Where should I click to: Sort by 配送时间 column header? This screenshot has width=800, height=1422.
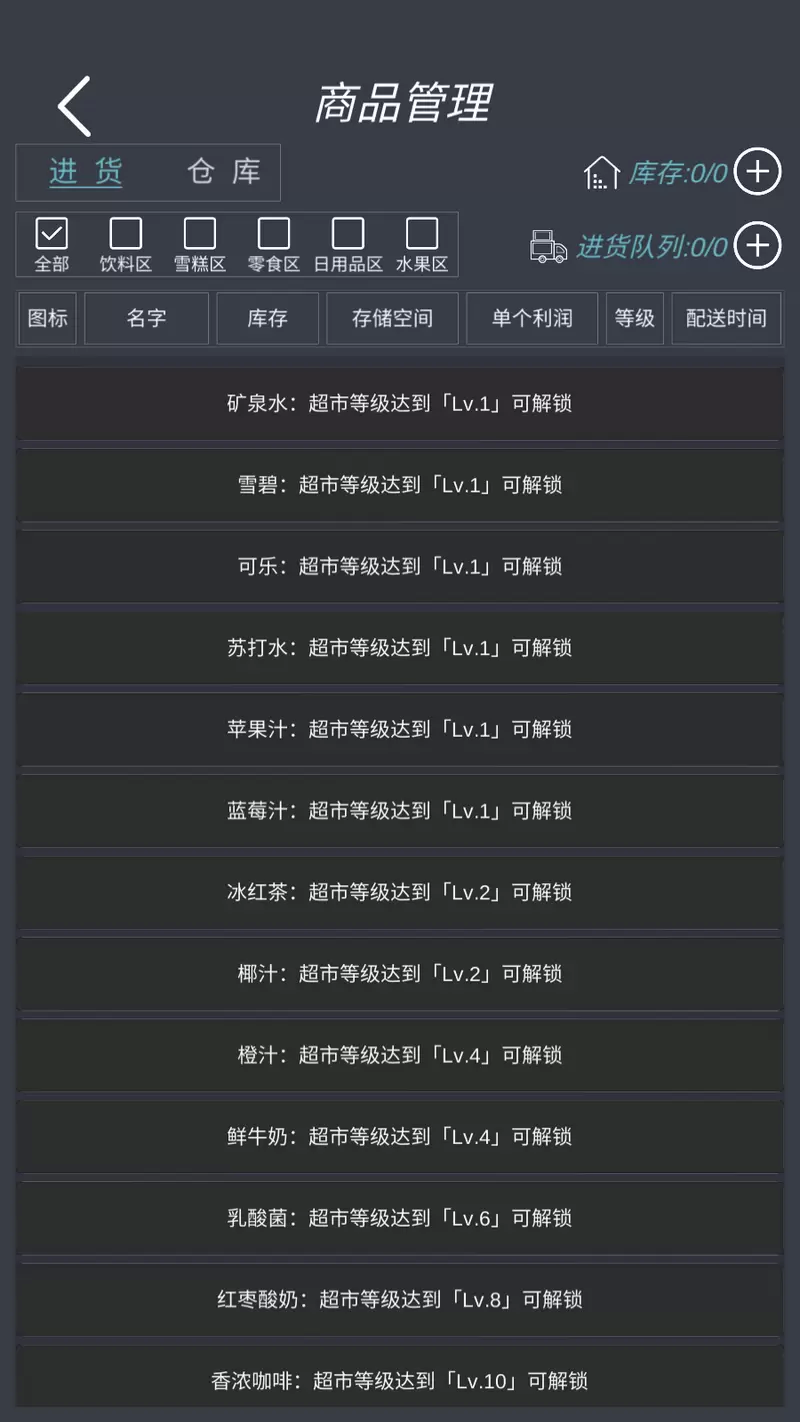[x=726, y=318]
